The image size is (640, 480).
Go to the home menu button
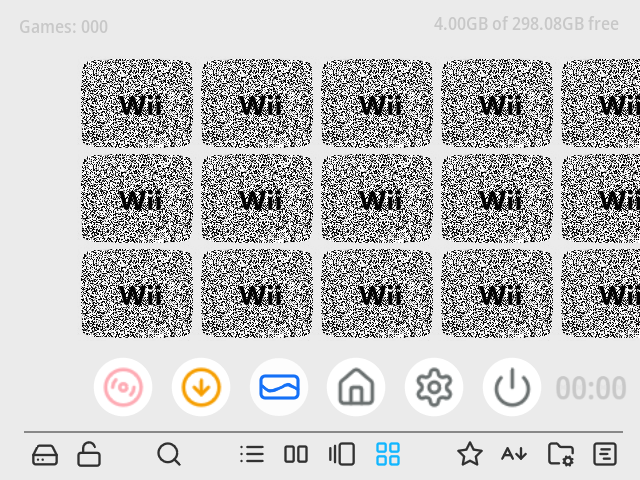click(x=356, y=387)
